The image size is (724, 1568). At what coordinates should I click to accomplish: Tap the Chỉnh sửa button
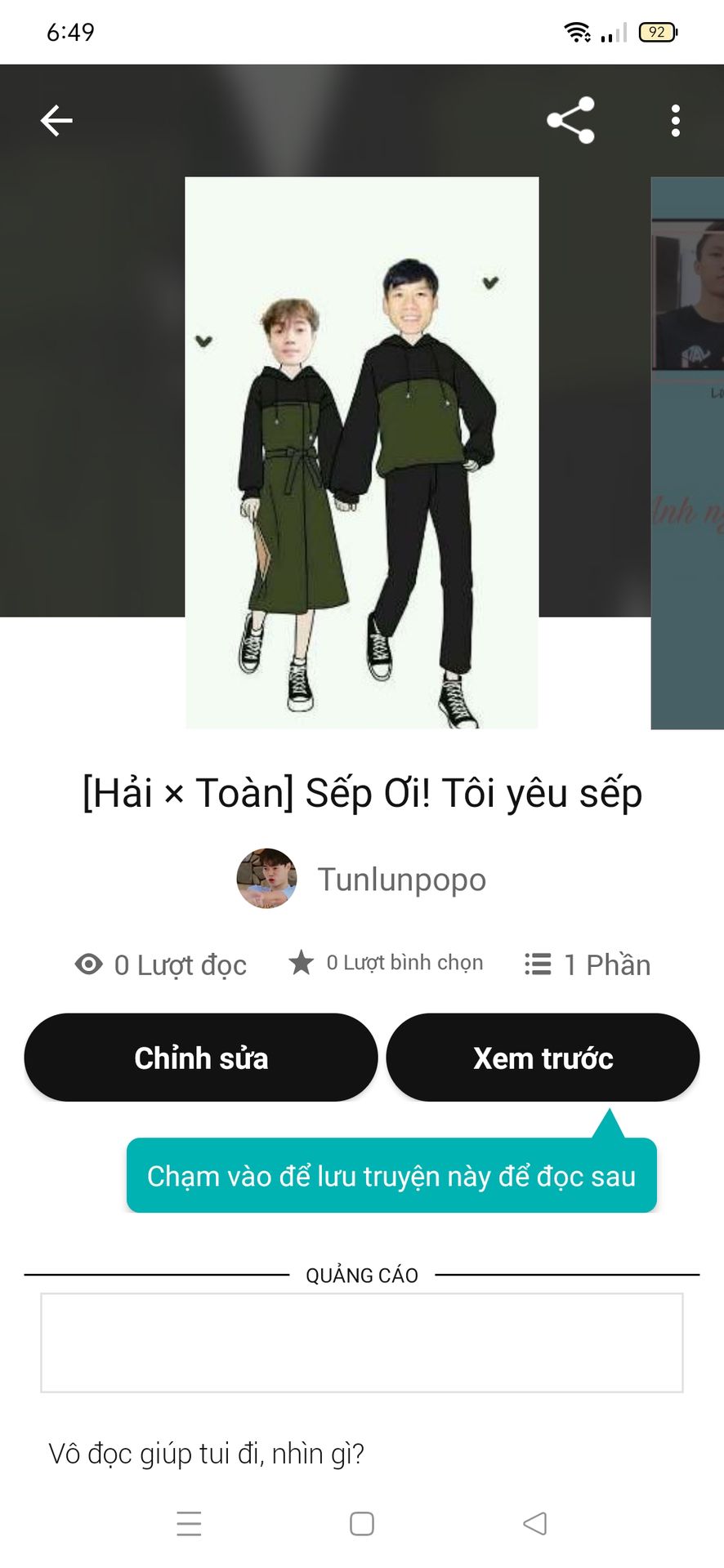[x=201, y=1058]
